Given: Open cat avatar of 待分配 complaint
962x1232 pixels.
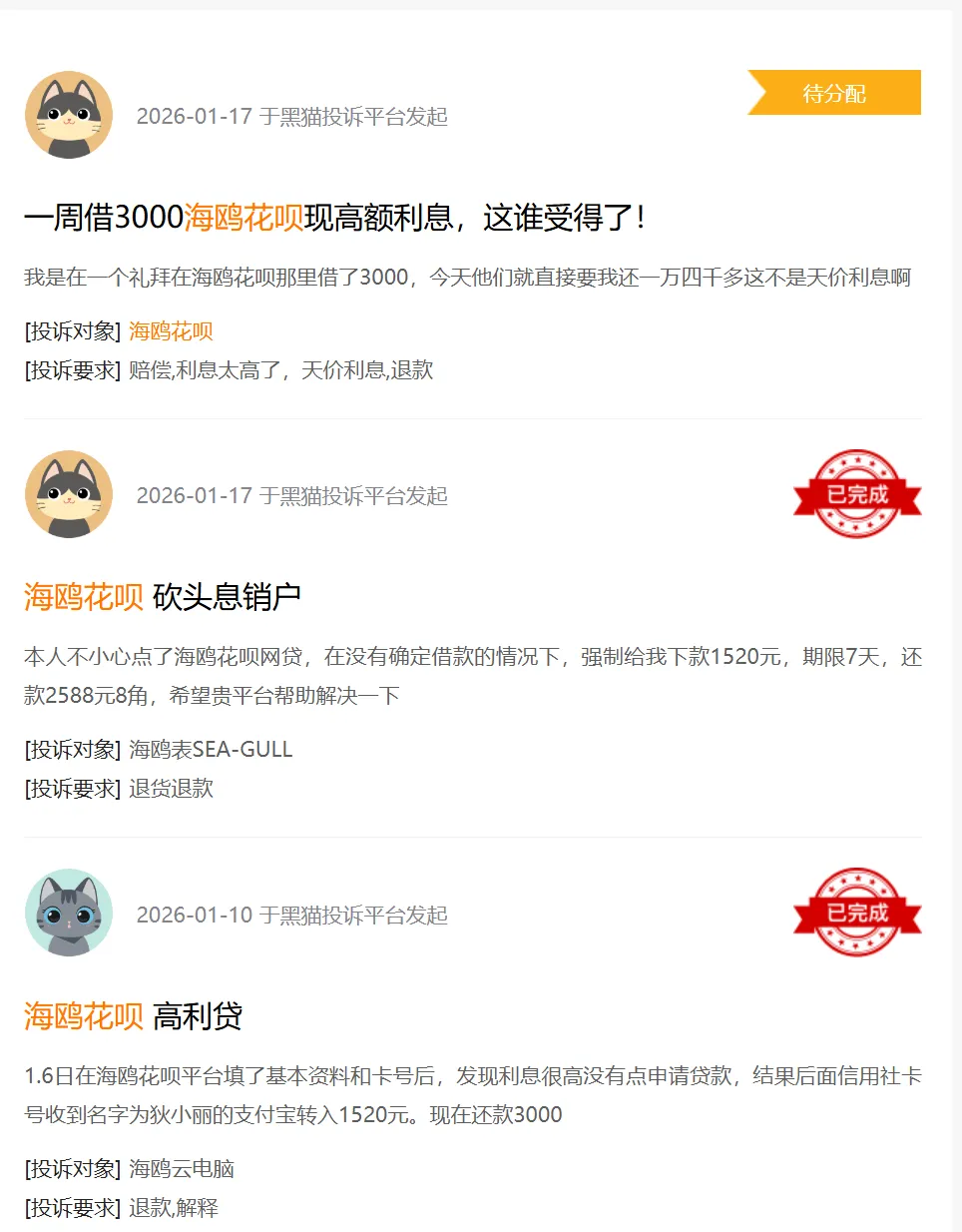Looking at the screenshot, I should pyautogui.click(x=69, y=115).
